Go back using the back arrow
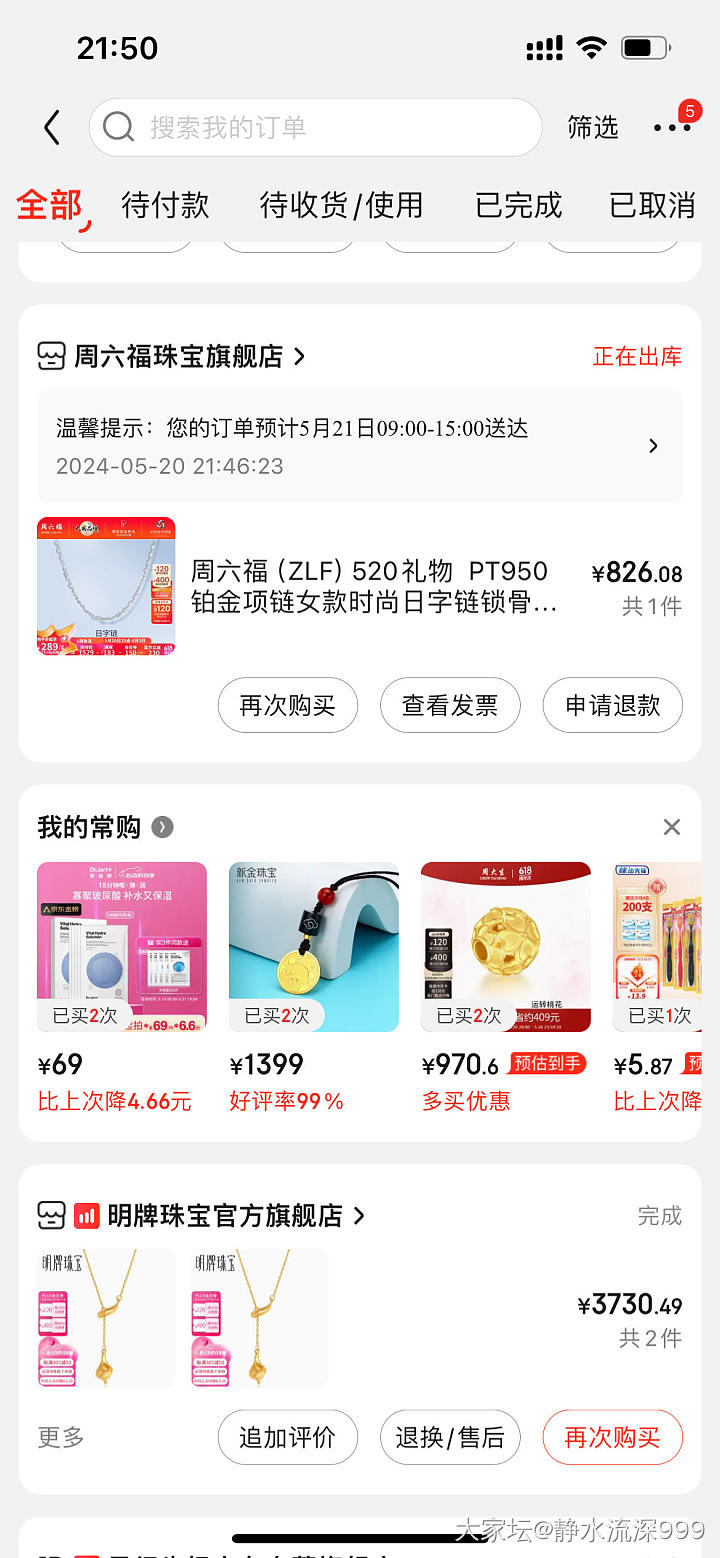720x1558 pixels. point(52,128)
